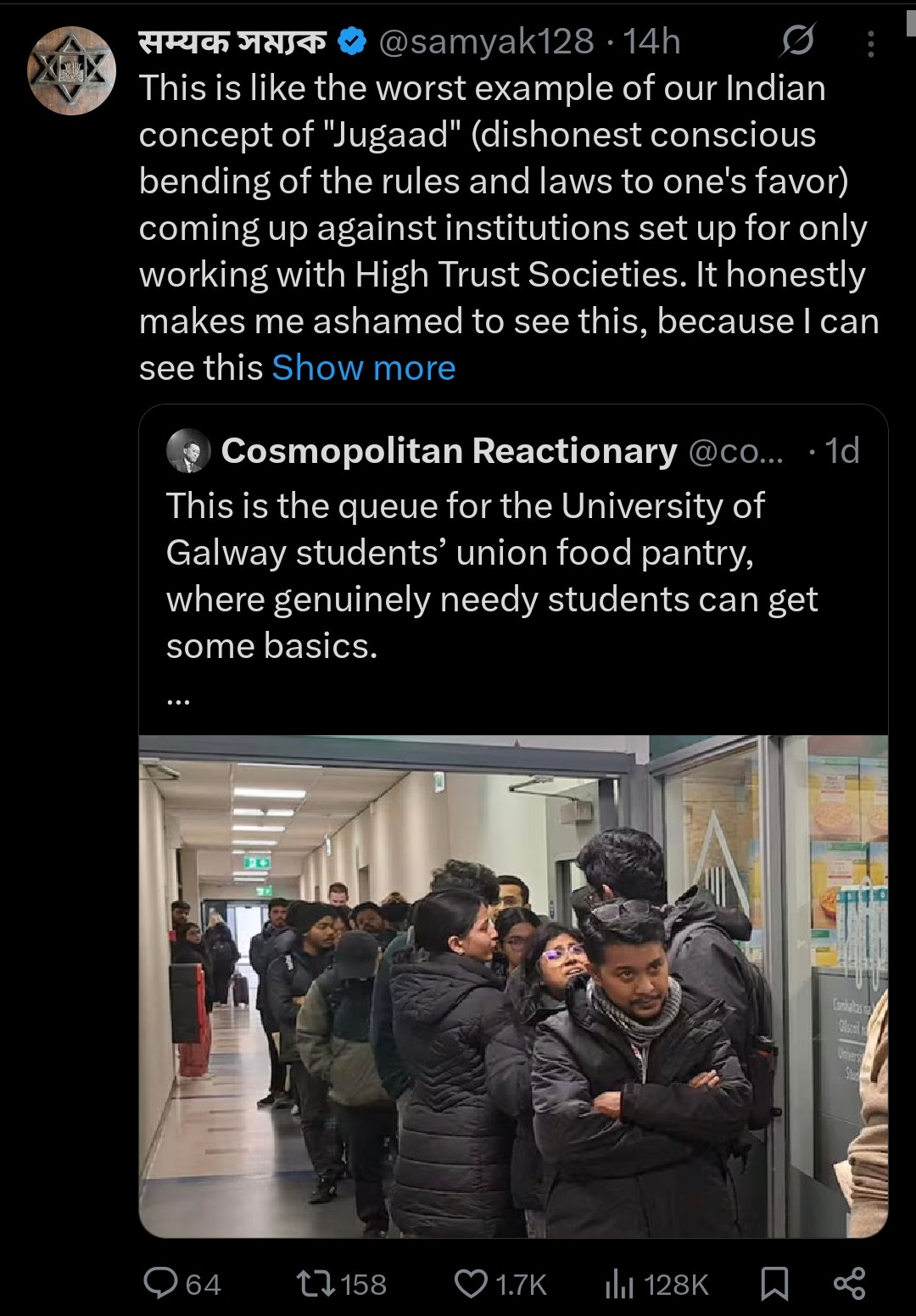
Task: Expand the post with Show more
Action: click(x=363, y=368)
